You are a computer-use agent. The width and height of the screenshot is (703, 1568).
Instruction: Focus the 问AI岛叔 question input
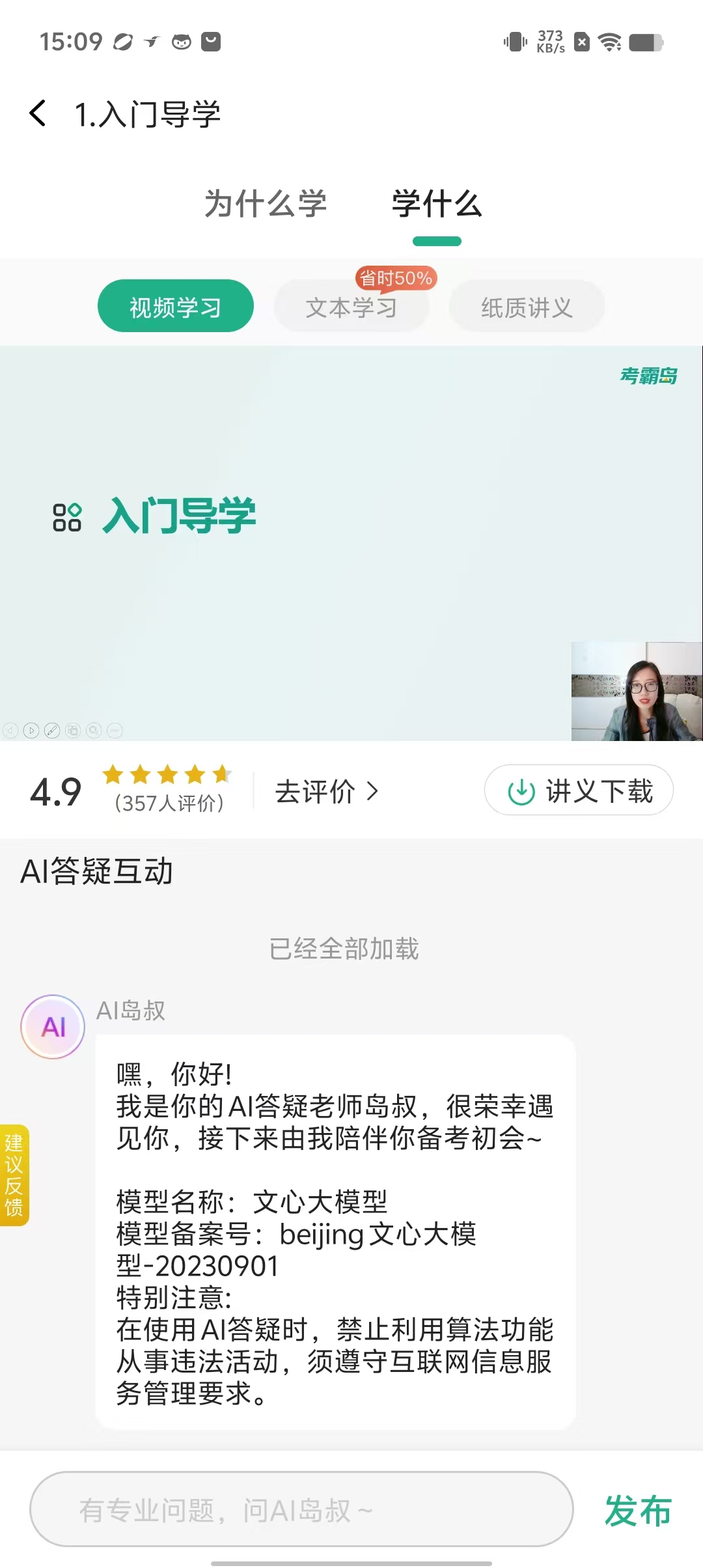pos(301,1509)
